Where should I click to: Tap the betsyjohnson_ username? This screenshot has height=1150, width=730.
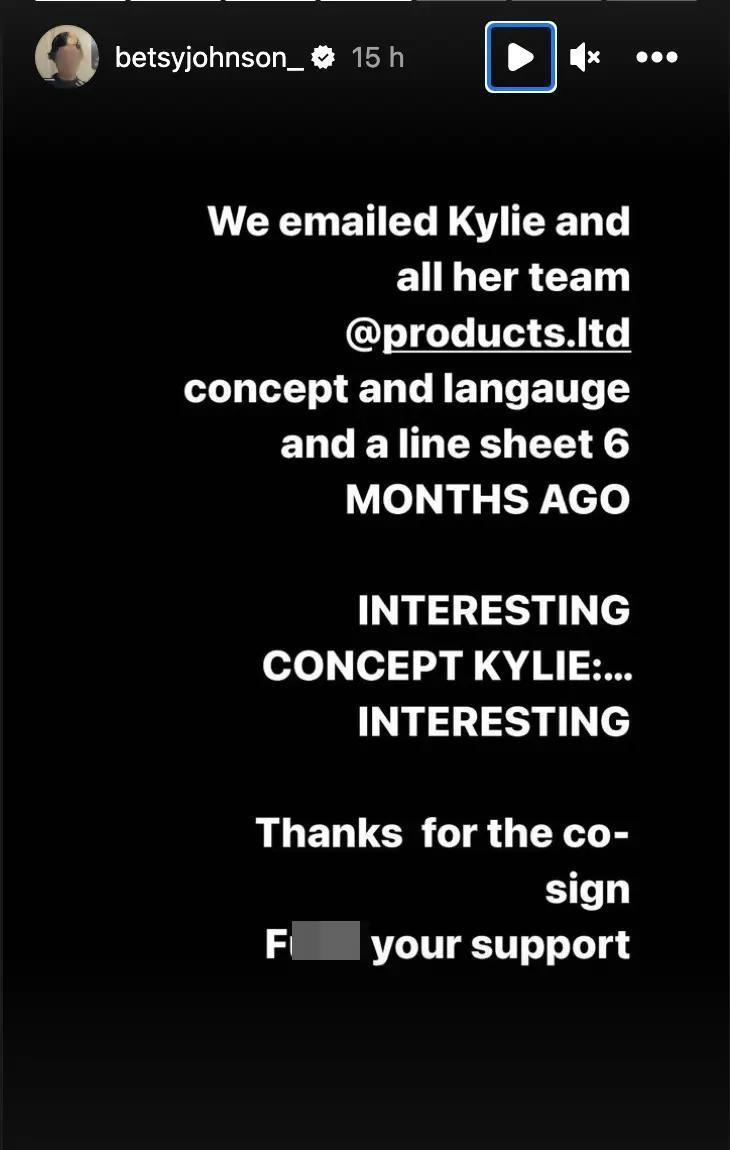point(208,58)
